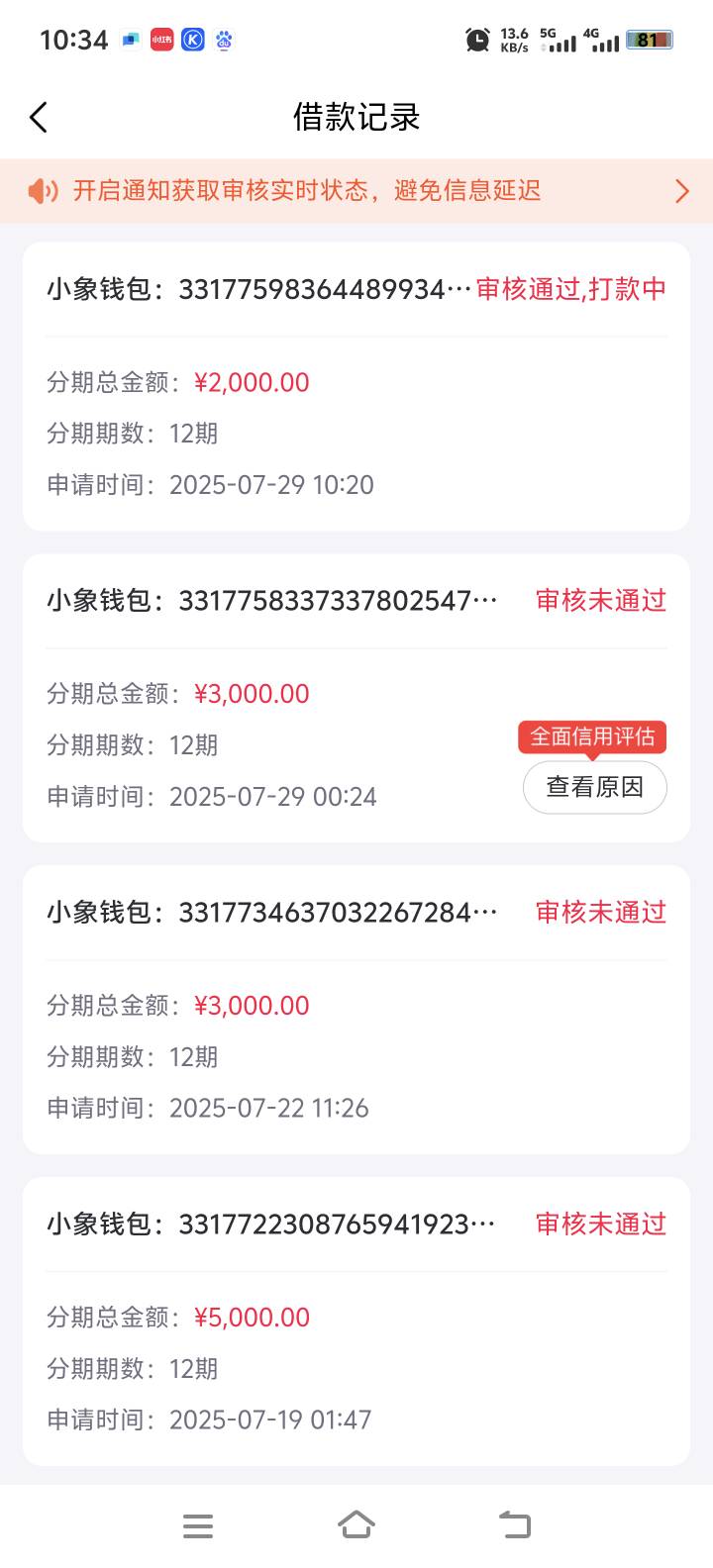Open the loan record dated 2025-07-29 00:24
This screenshot has height=1568, width=713.
[x=356, y=699]
